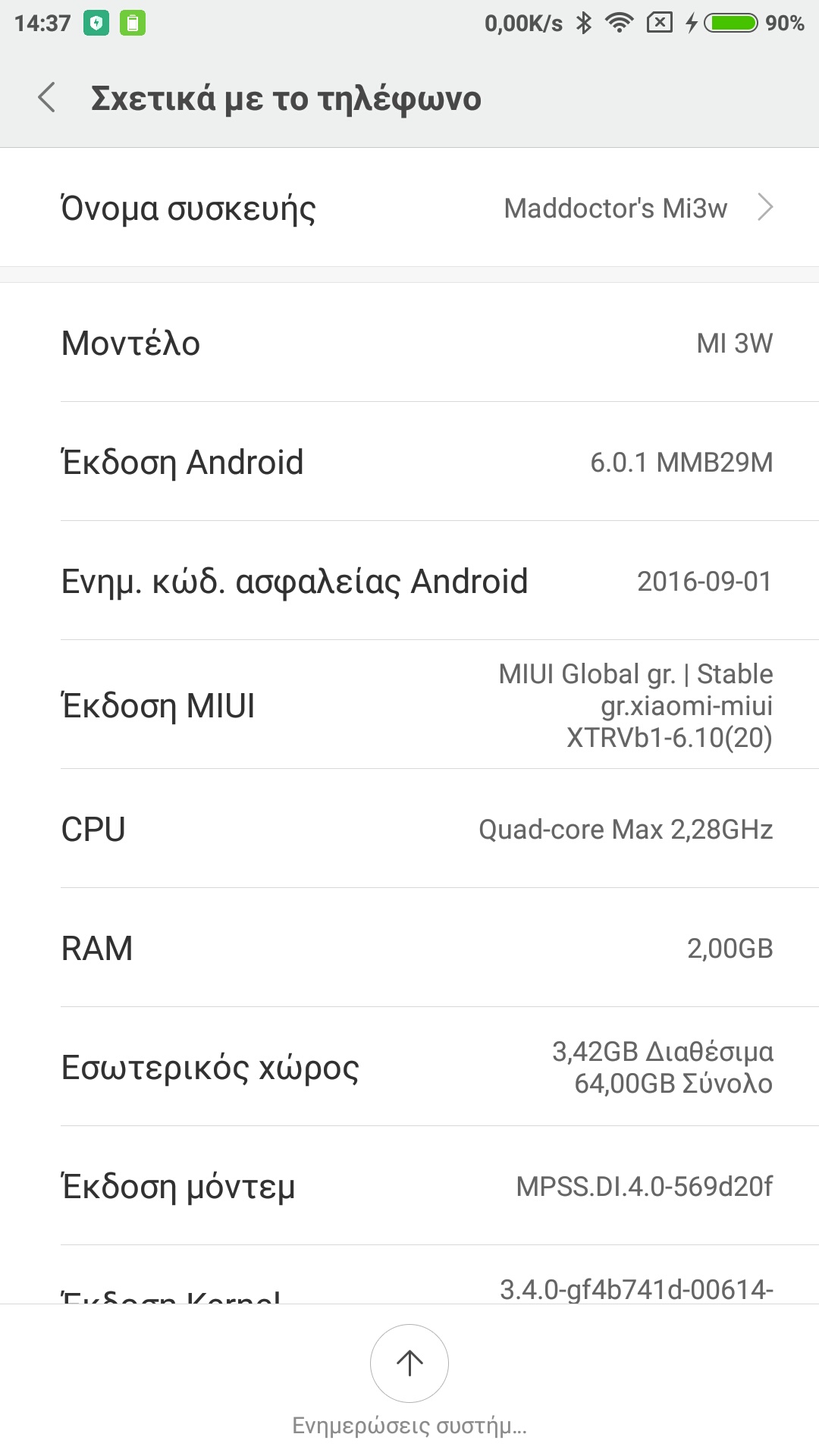Go back from Σχετικά με το τηλέφωνο
This screenshot has height=1456, width=819.
point(47,98)
